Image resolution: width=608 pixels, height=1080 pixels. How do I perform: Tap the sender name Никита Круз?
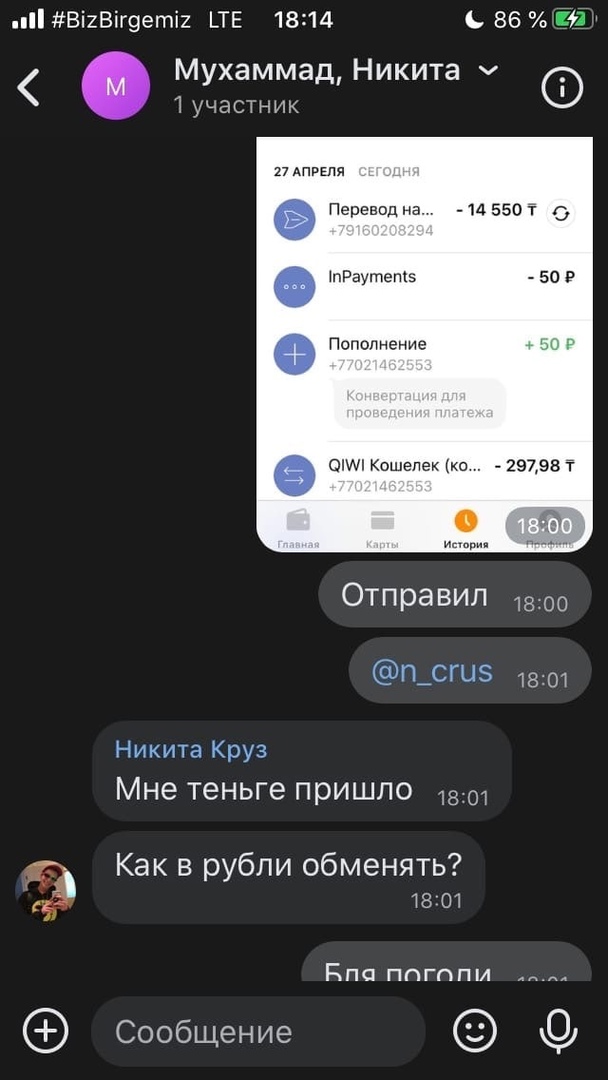[191, 749]
